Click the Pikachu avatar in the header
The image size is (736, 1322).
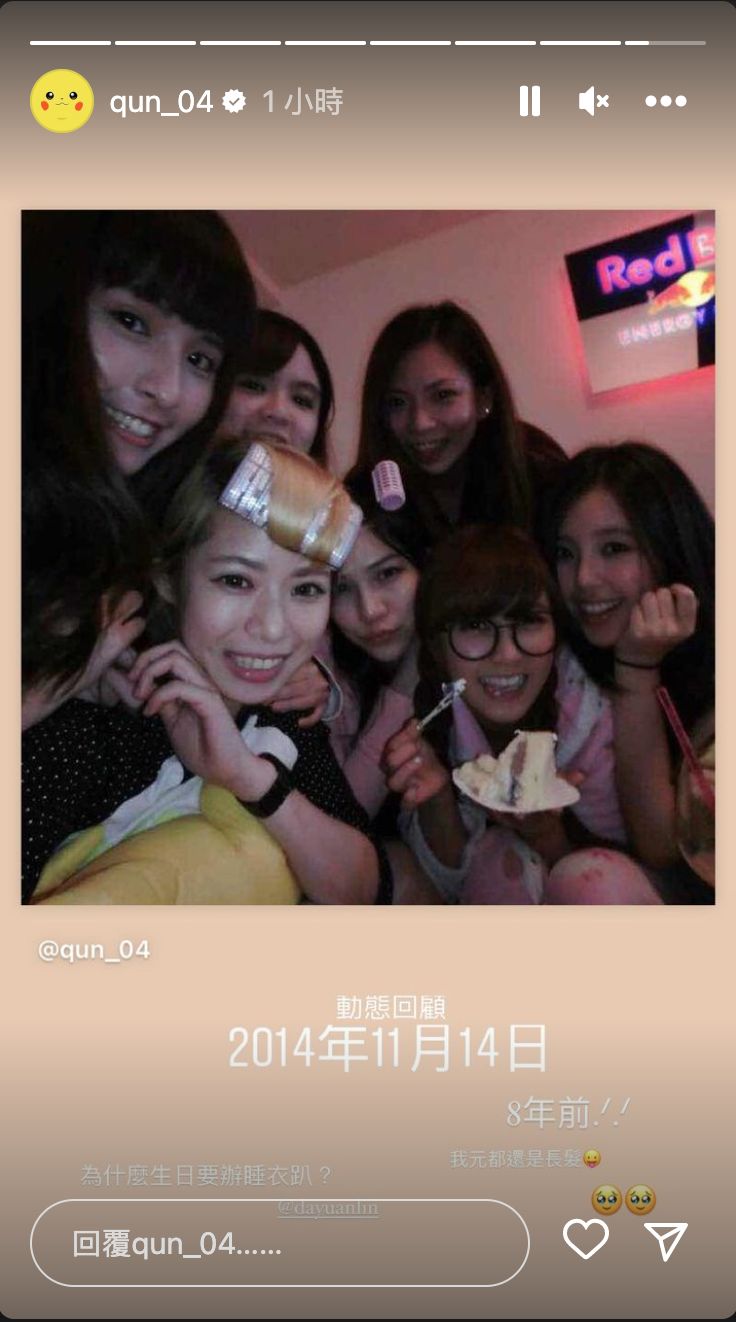click(62, 101)
